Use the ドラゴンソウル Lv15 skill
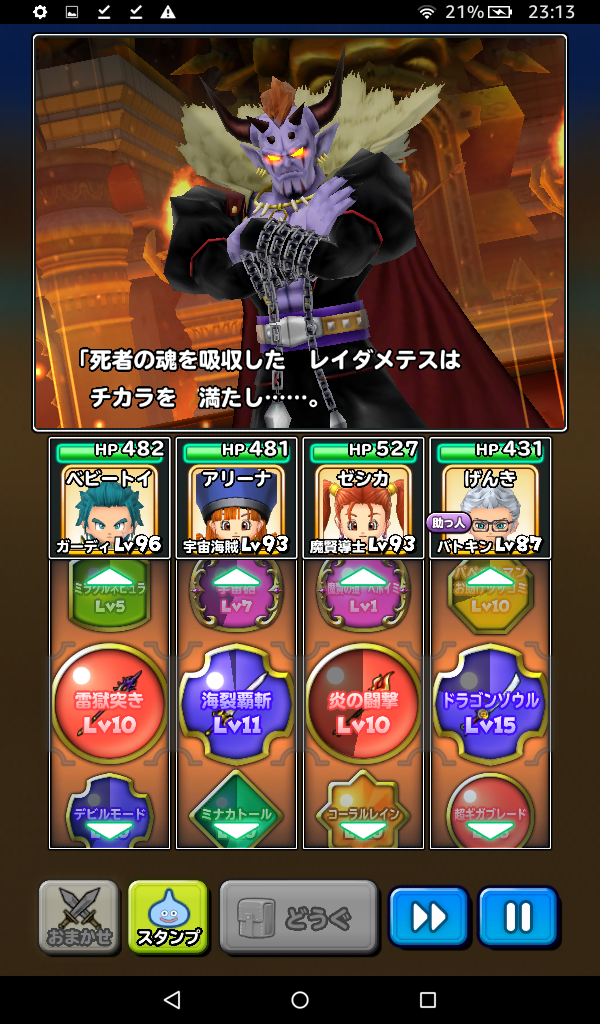The image size is (600, 1024). click(490, 705)
